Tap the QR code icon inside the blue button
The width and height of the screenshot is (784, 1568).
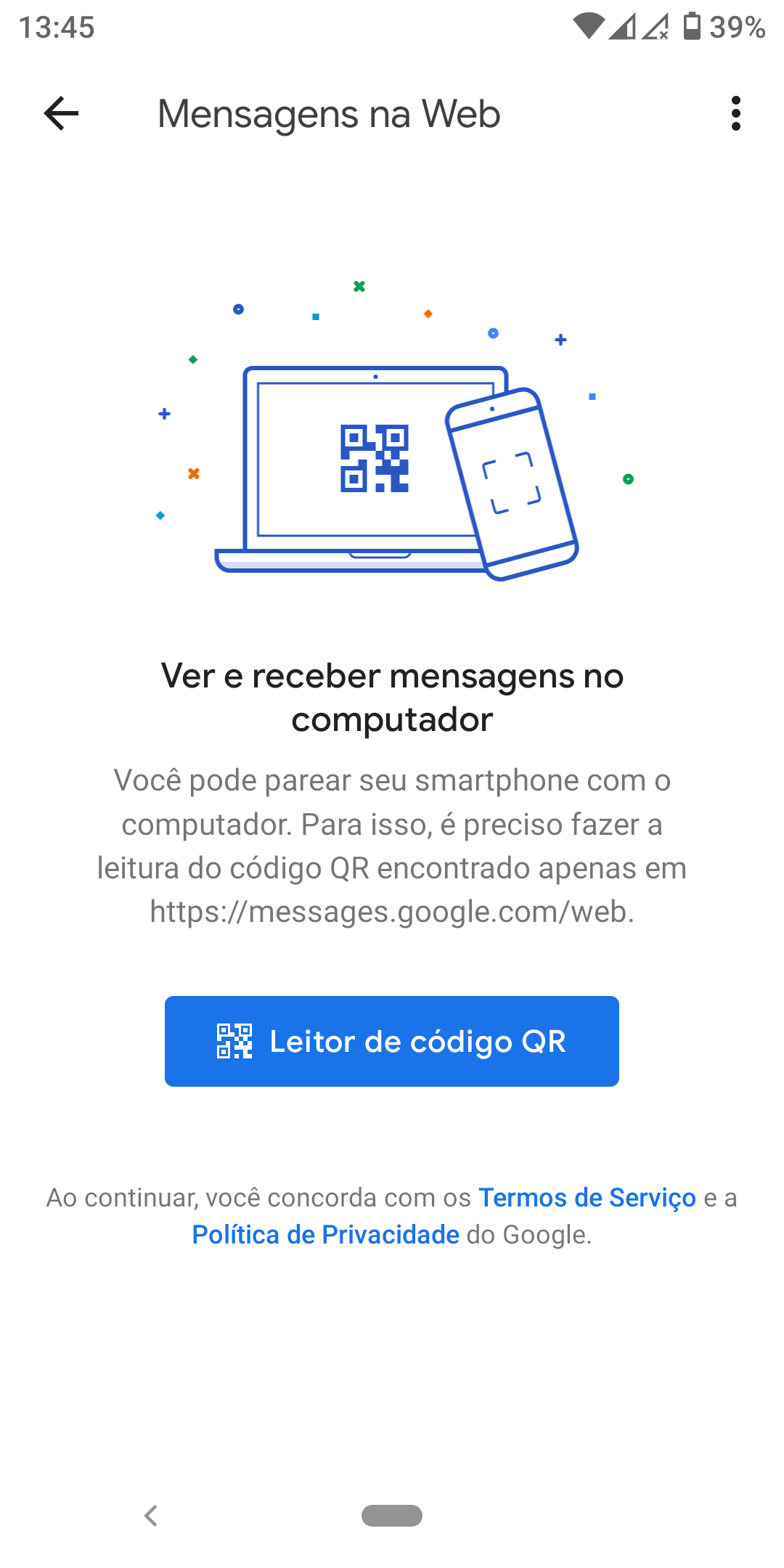[x=234, y=1041]
